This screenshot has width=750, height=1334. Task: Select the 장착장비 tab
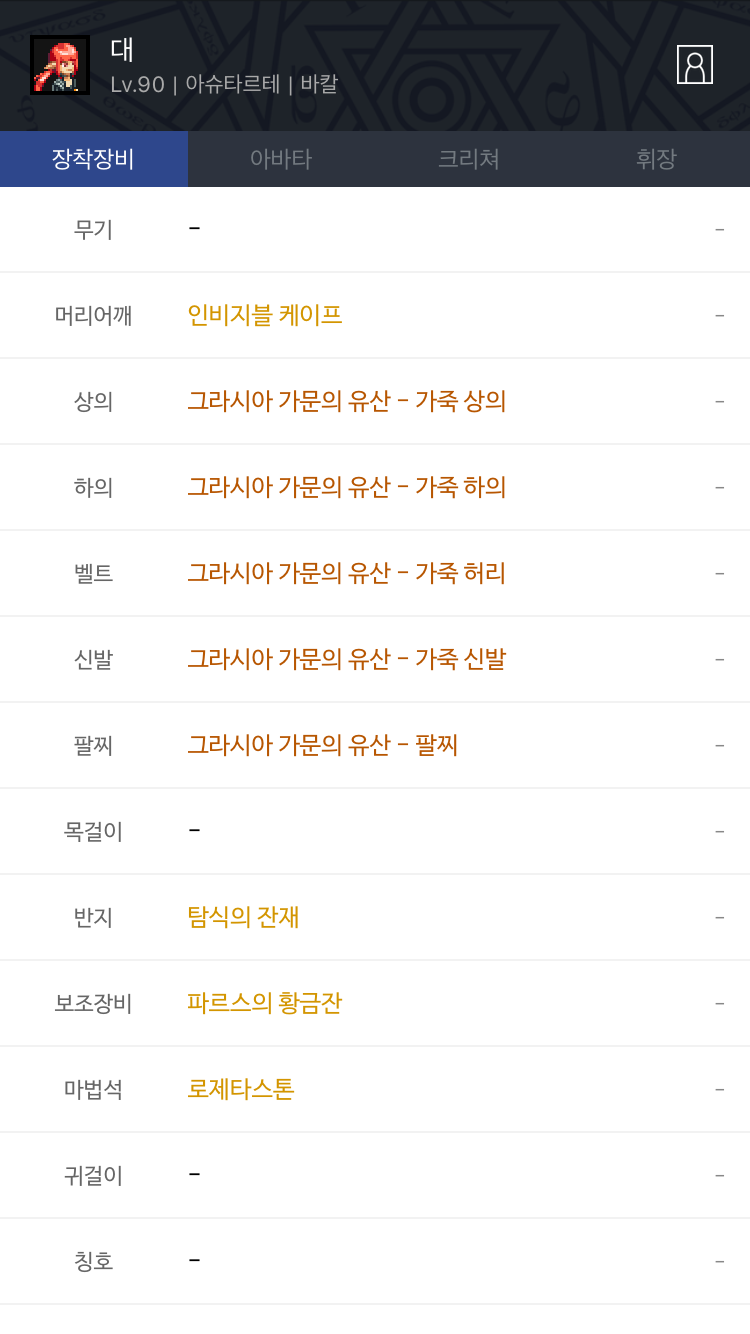tap(94, 159)
